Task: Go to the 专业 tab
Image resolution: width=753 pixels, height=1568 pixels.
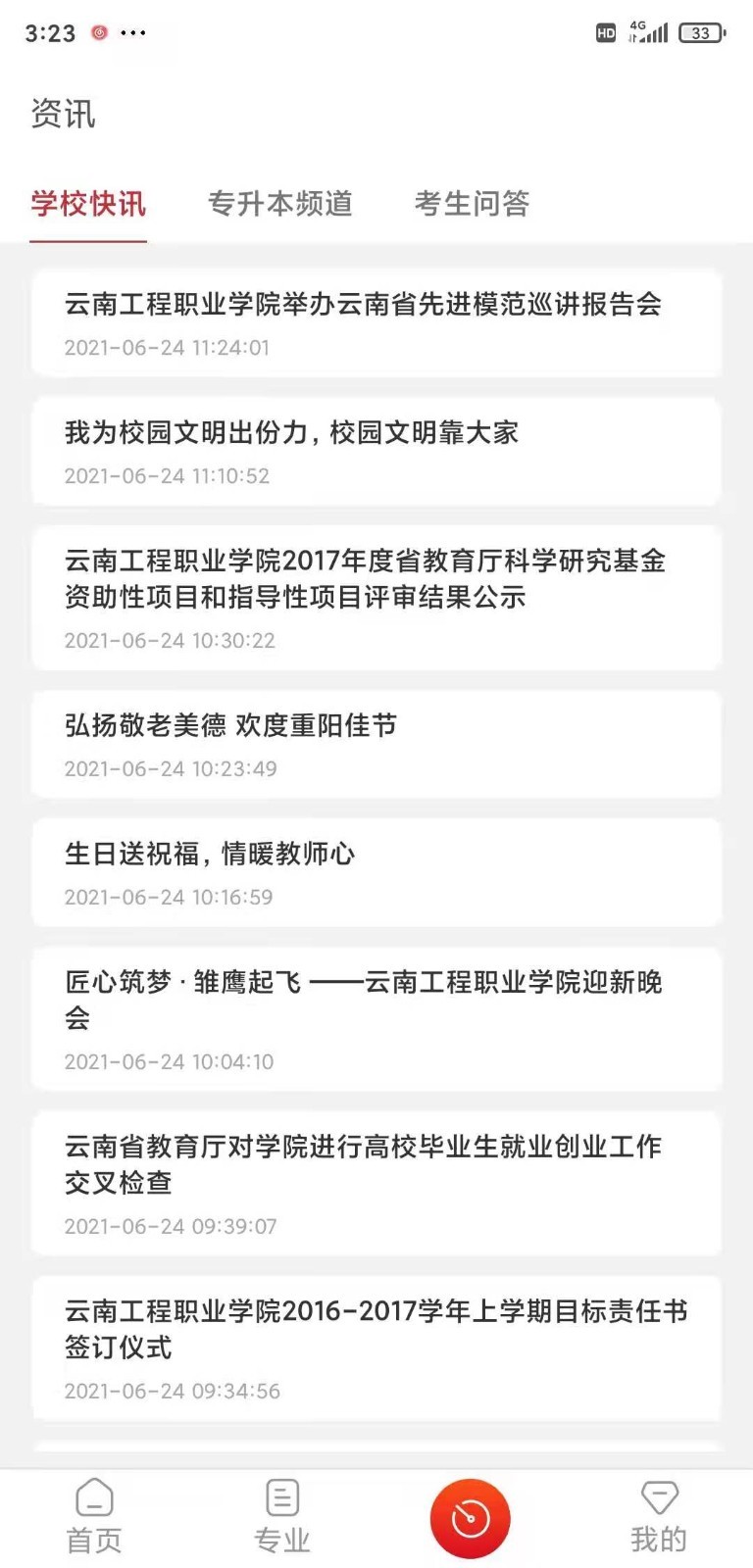Action: tap(282, 1517)
